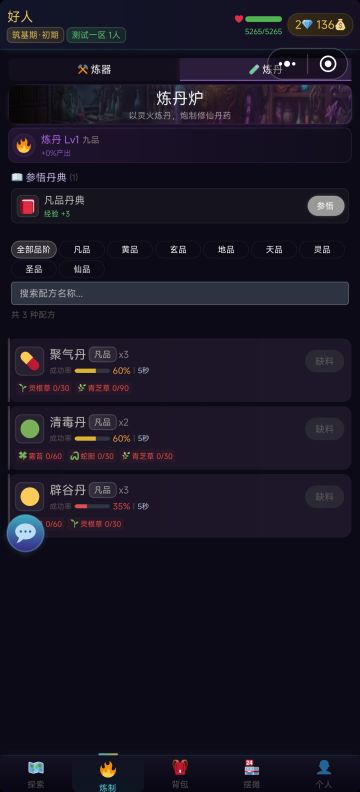Filter recipes by 玄品
This screenshot has width=360, height=792.
pyautogui.click(x=178, y=250)
